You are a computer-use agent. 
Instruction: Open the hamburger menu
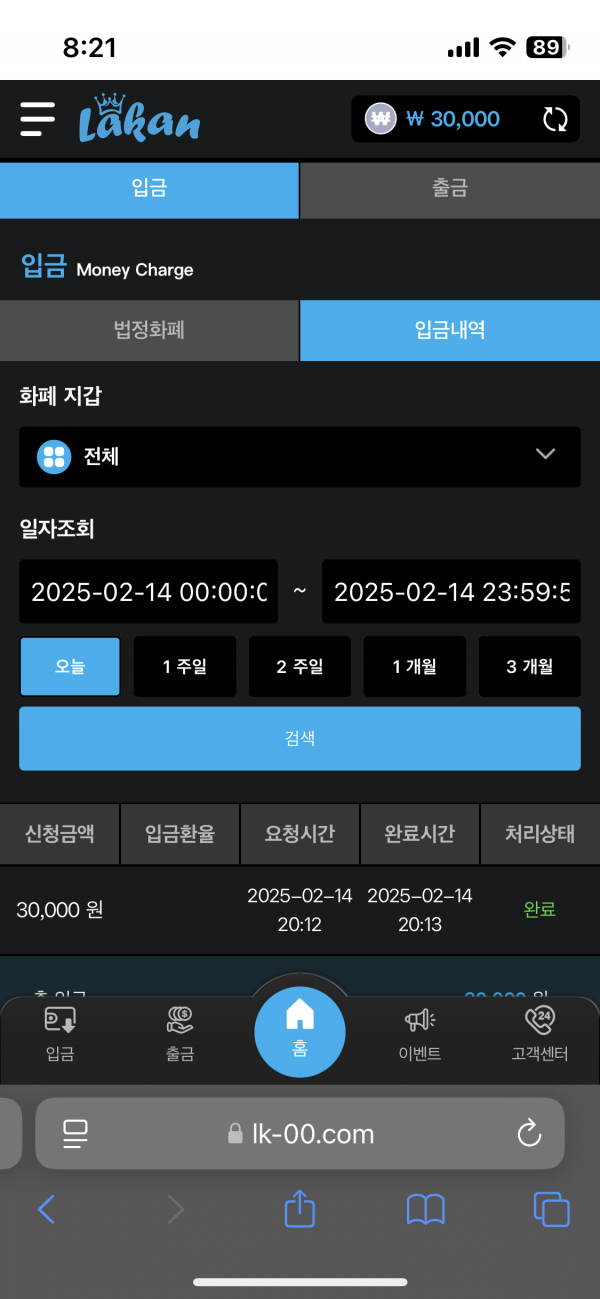click(37, 119)
